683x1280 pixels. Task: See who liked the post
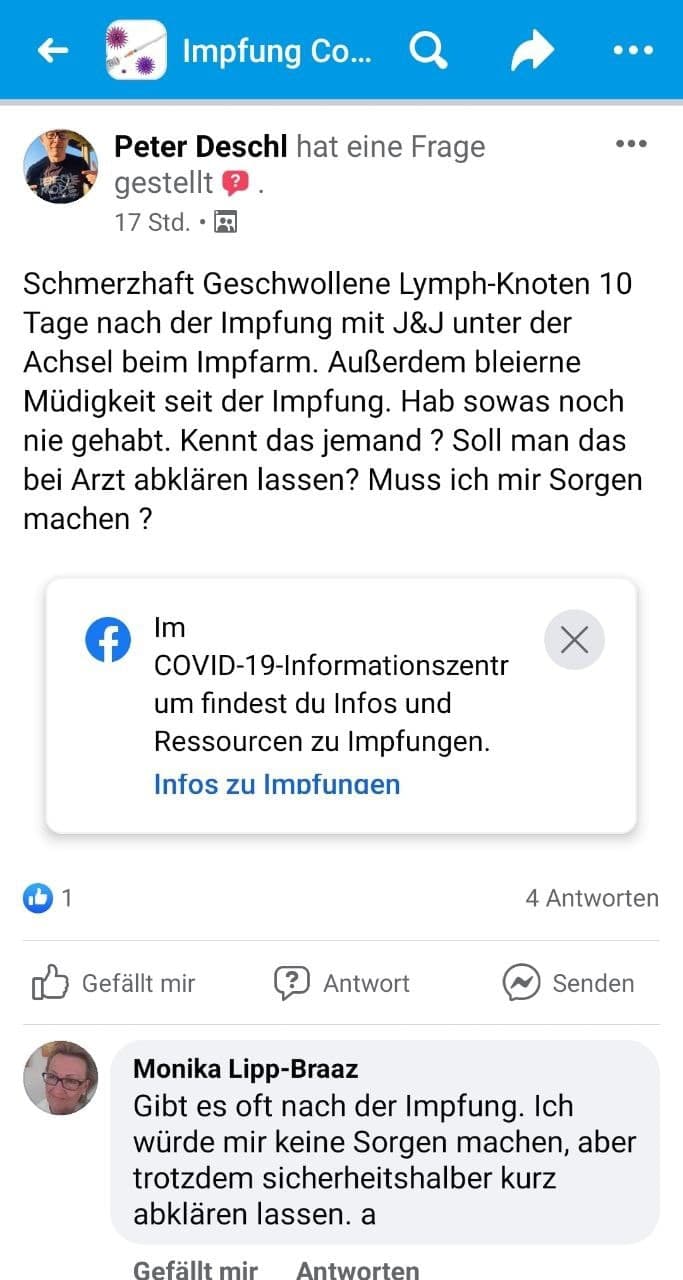(48, 898)
